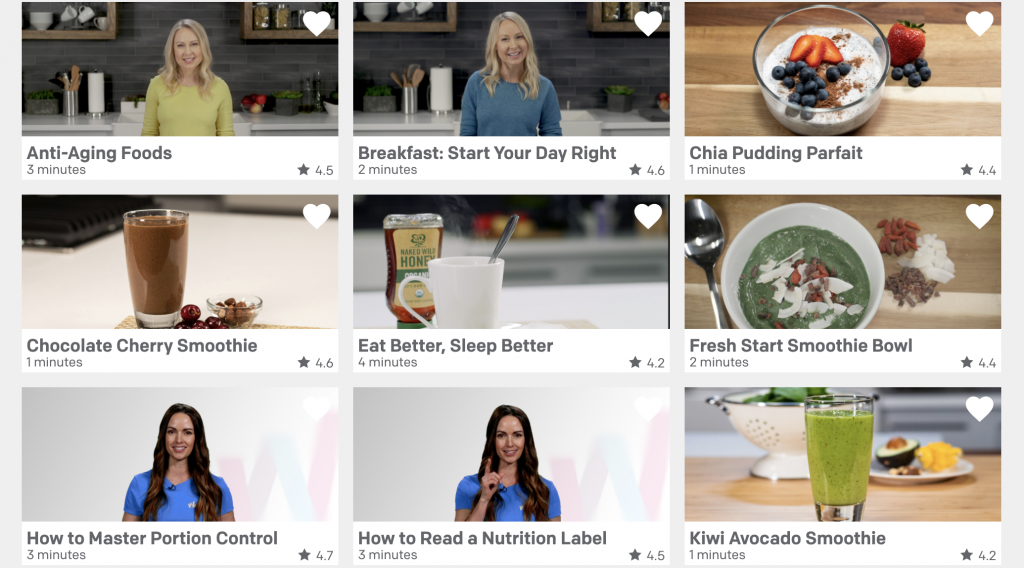The image size is (1024, 568).
Task: Tap heart icon on Chia Pudding Parfait
Action: click(979, 23)
